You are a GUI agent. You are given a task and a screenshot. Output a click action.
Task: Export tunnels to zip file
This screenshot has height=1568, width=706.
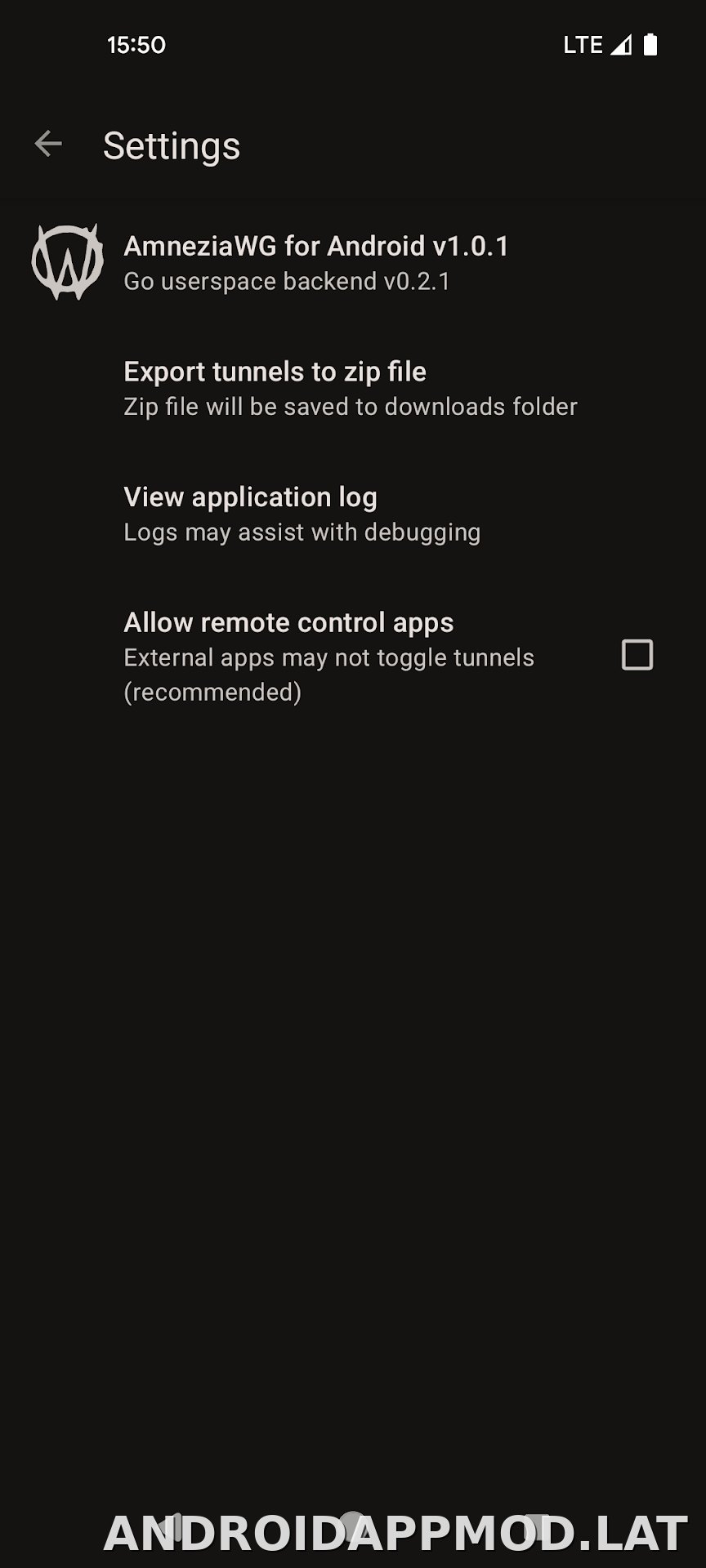(x=353, y=388)
